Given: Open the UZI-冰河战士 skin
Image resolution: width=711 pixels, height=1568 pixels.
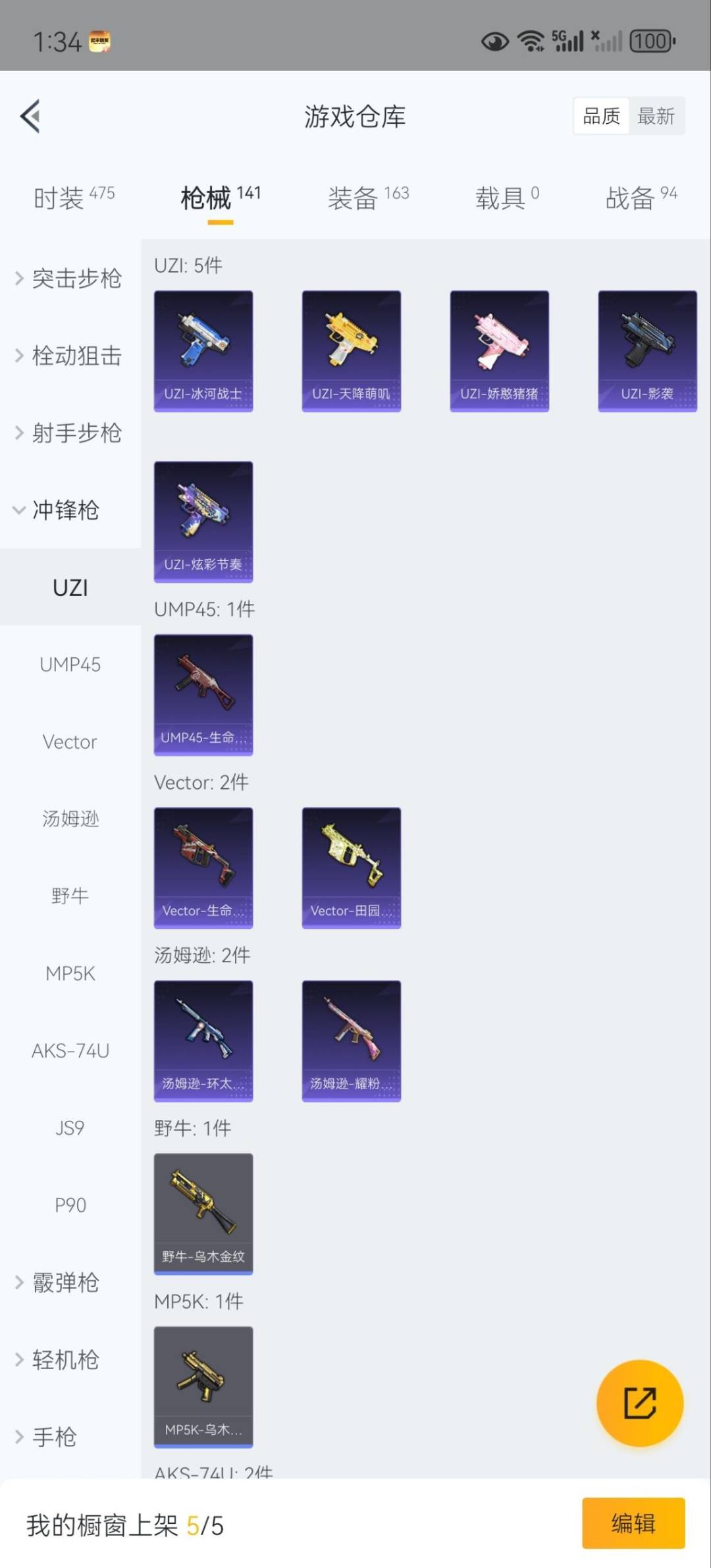Looking at the screenshot, I should click(203, 351).
